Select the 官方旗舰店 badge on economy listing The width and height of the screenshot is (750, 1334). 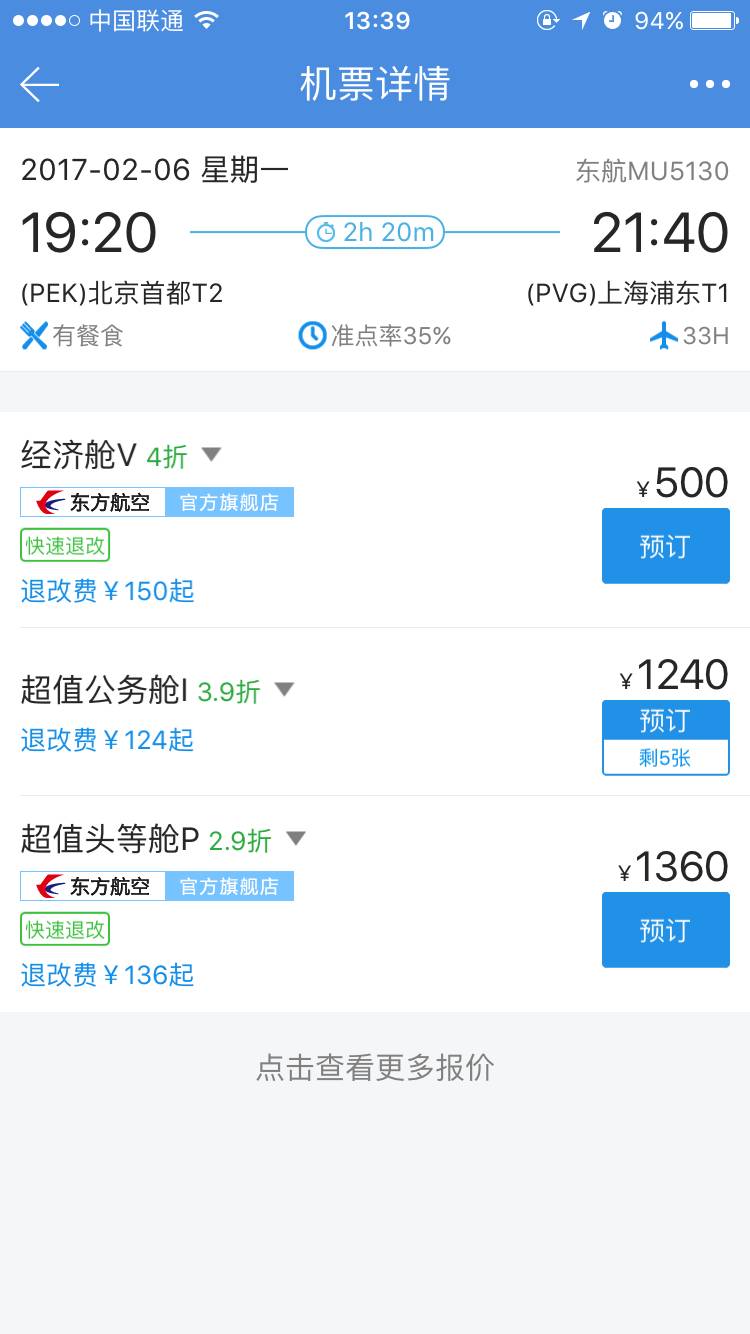tap(230, 502)
